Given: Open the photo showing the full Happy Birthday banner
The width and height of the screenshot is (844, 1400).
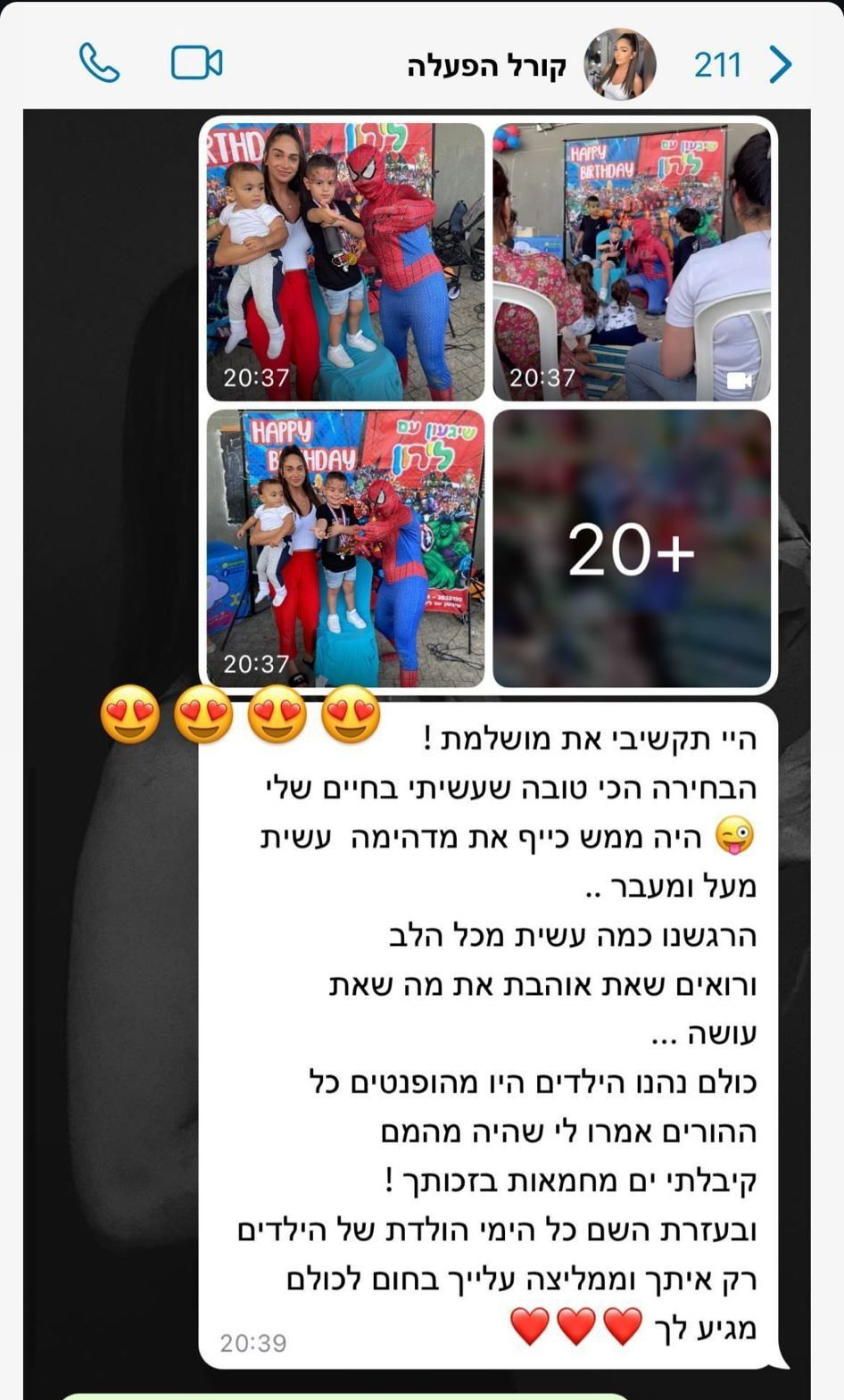Looking at the screenshot, I should [345, 549].
